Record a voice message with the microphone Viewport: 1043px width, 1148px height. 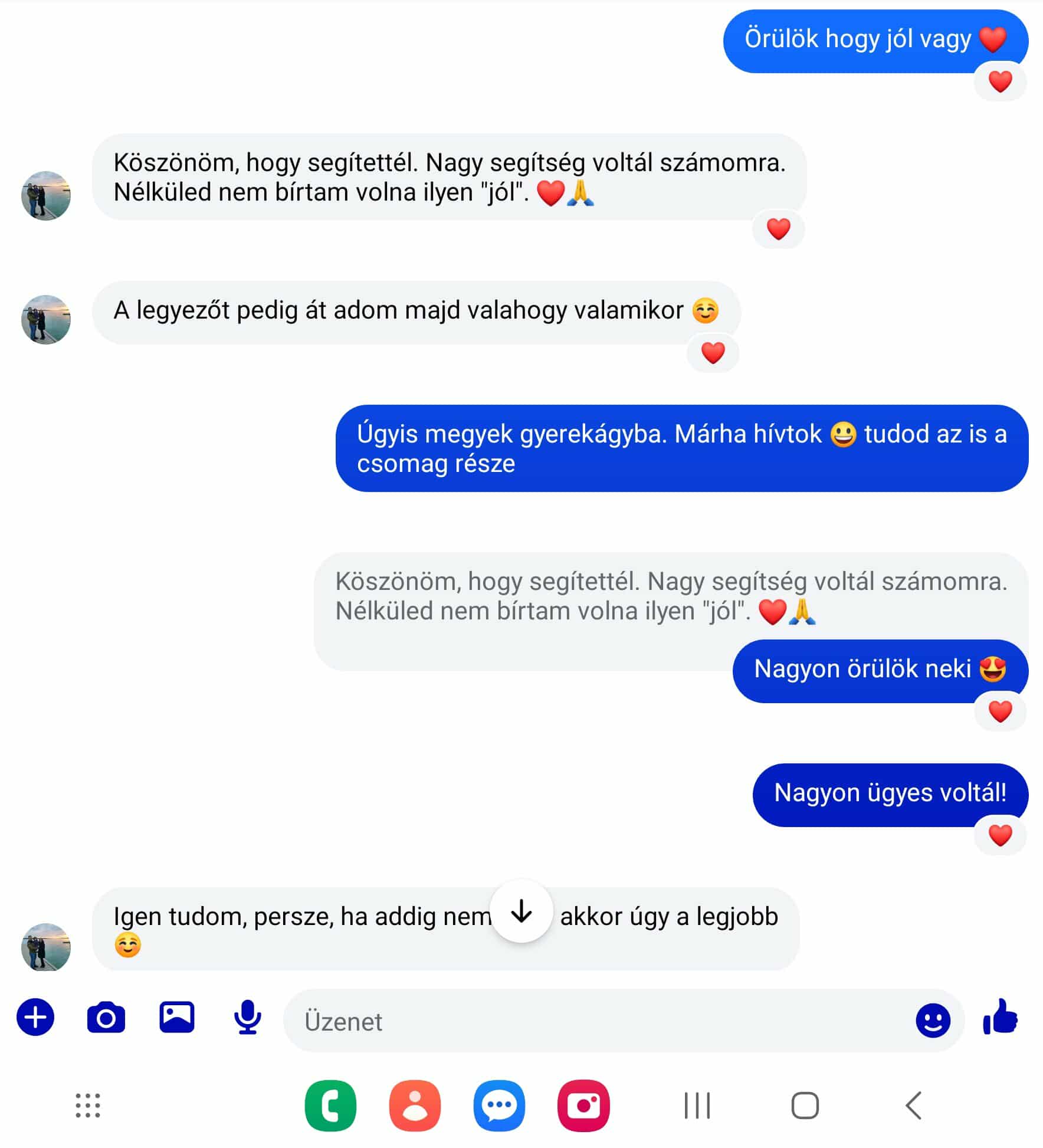coord(248,1017)
